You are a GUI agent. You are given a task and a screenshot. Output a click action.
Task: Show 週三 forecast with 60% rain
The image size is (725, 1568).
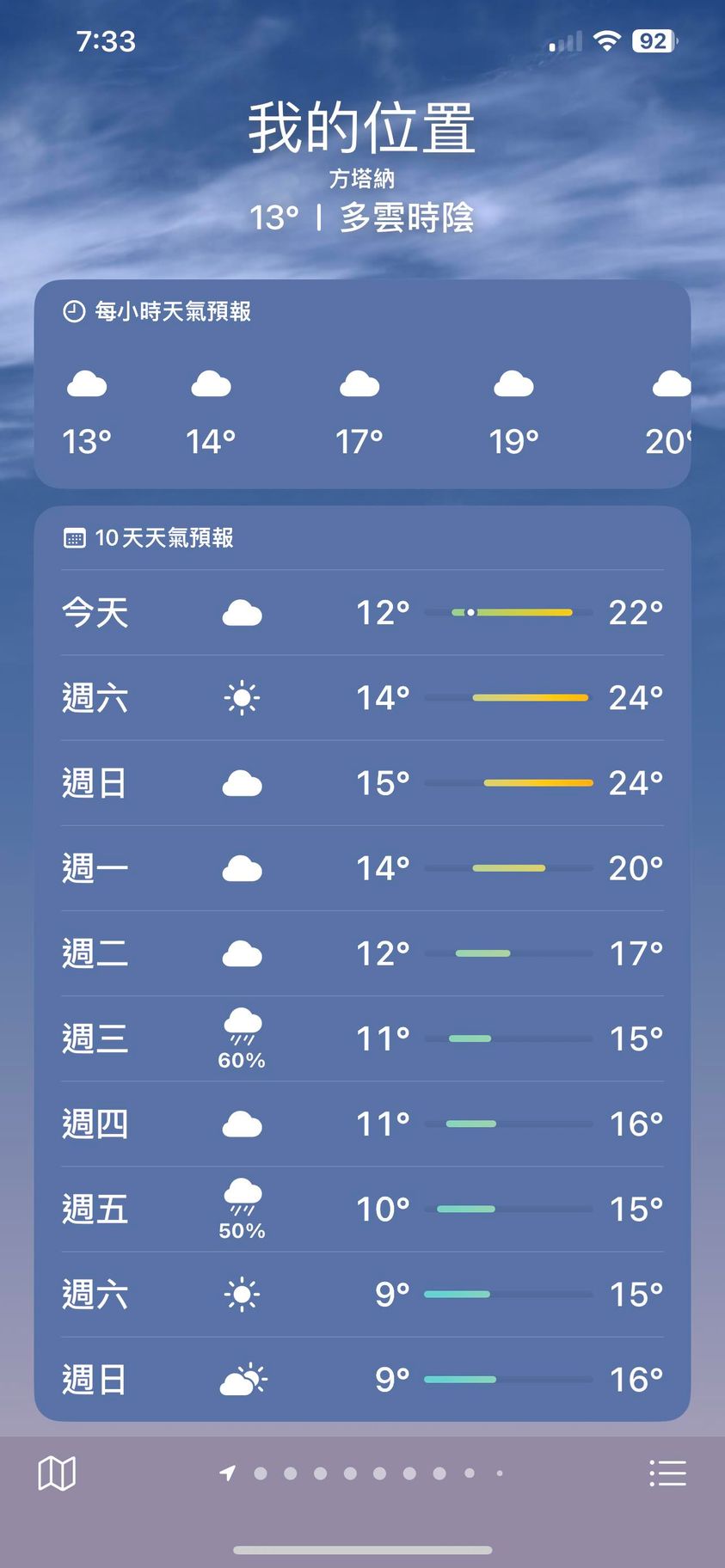click(x=362, y=1038)
